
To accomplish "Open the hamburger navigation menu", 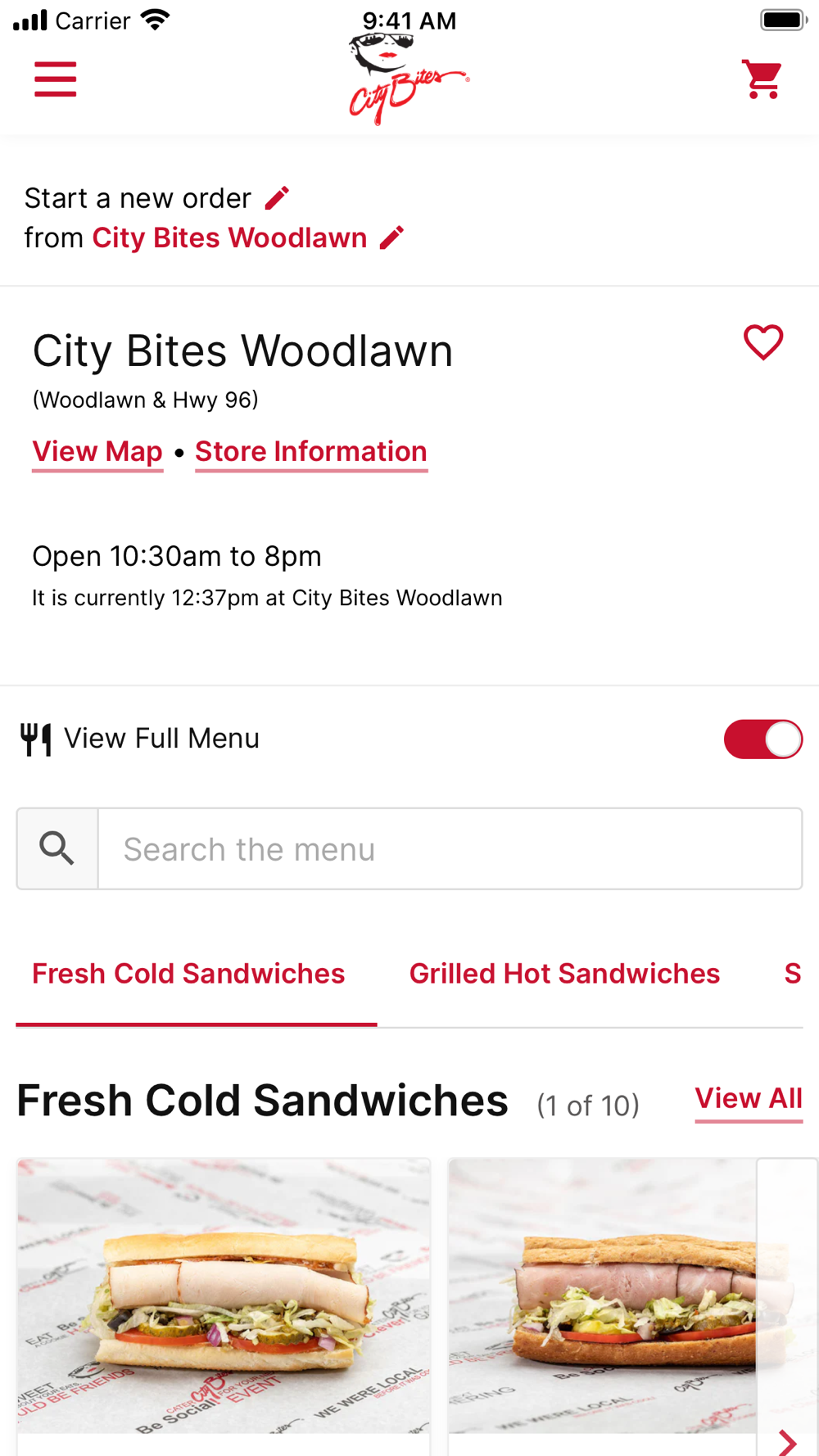I will point(55,79).
